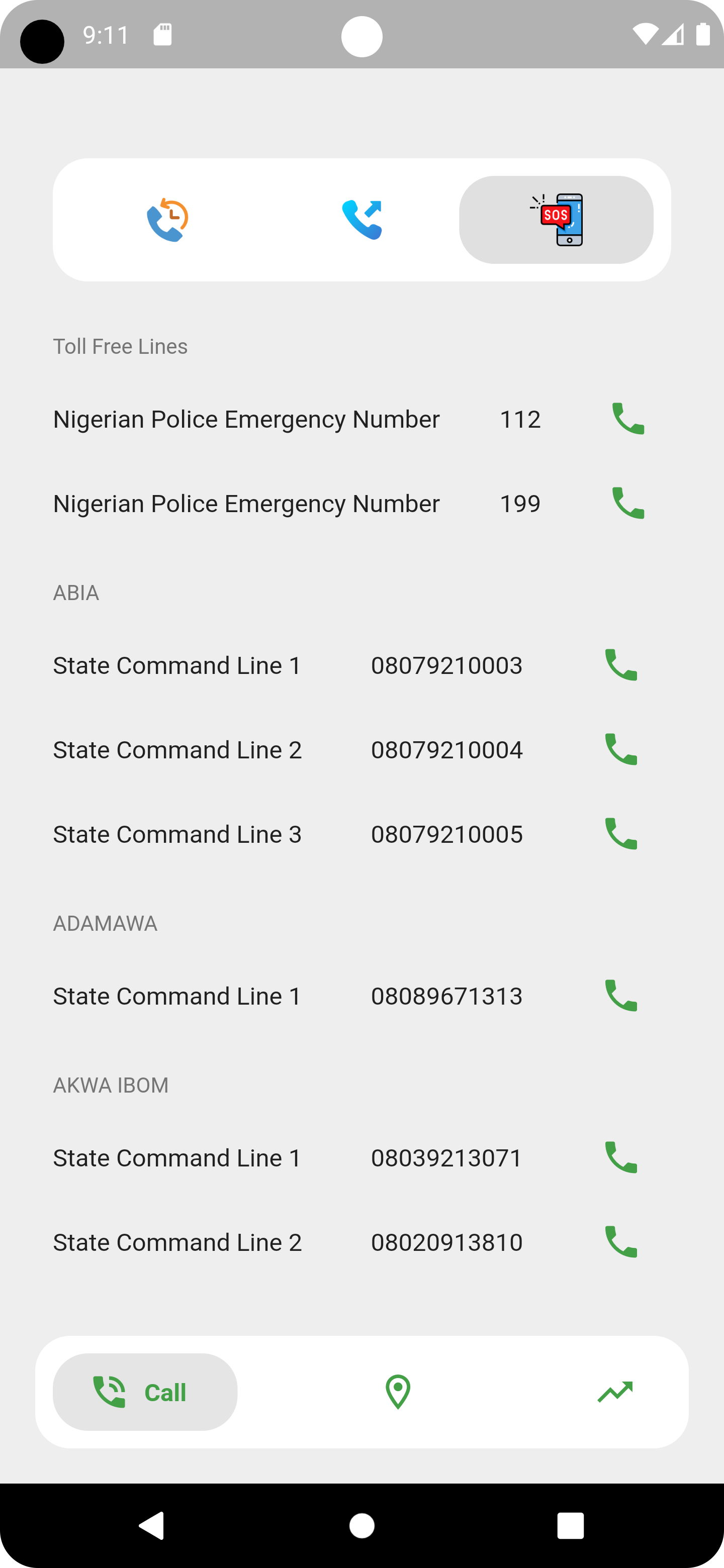724x1568 pixels.
Task: Dial Akwa Ibom State Command Line 1
Action: point(620,1157)
